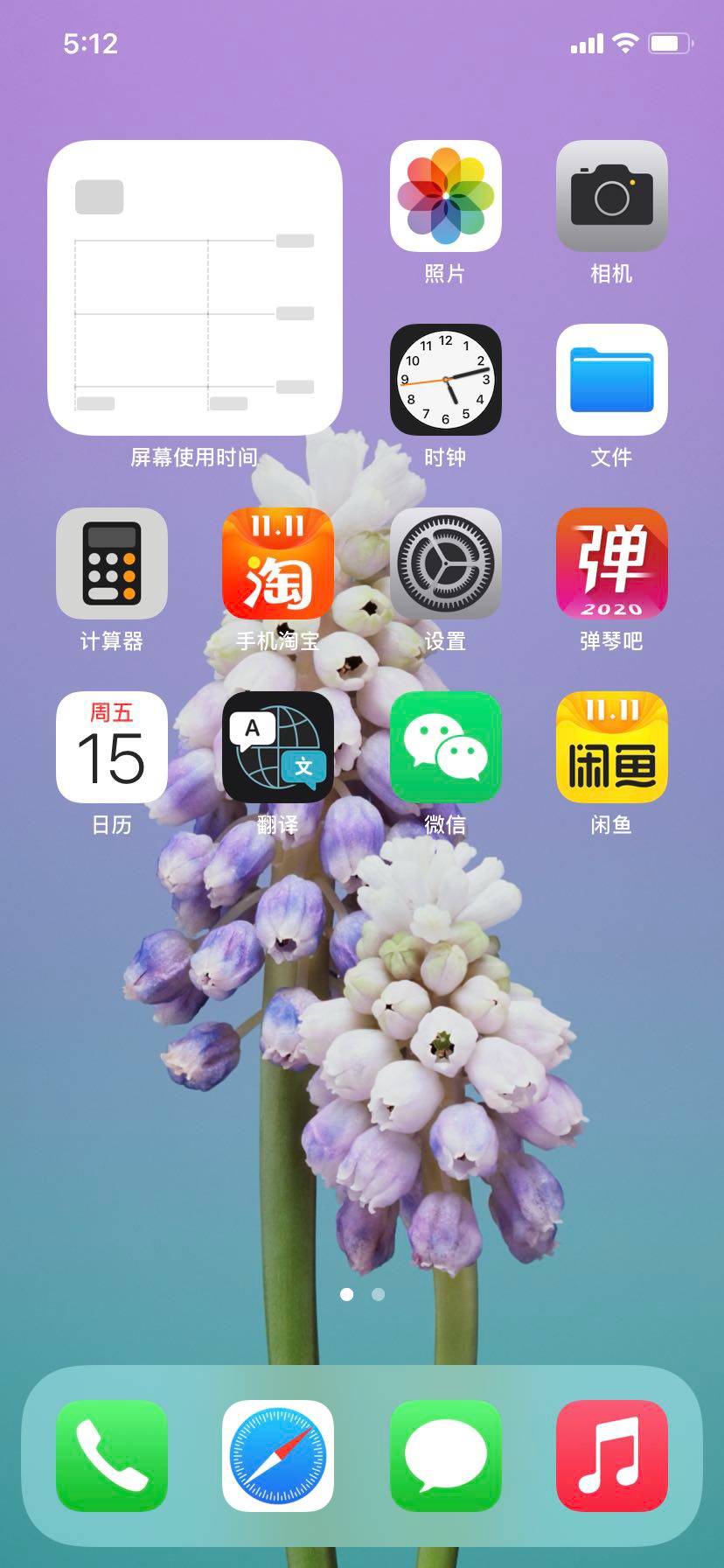Image resolution: width=724 pixels, height=1568 pixels.
Task: Open Messages from the dock
Action: (445, 1456)
